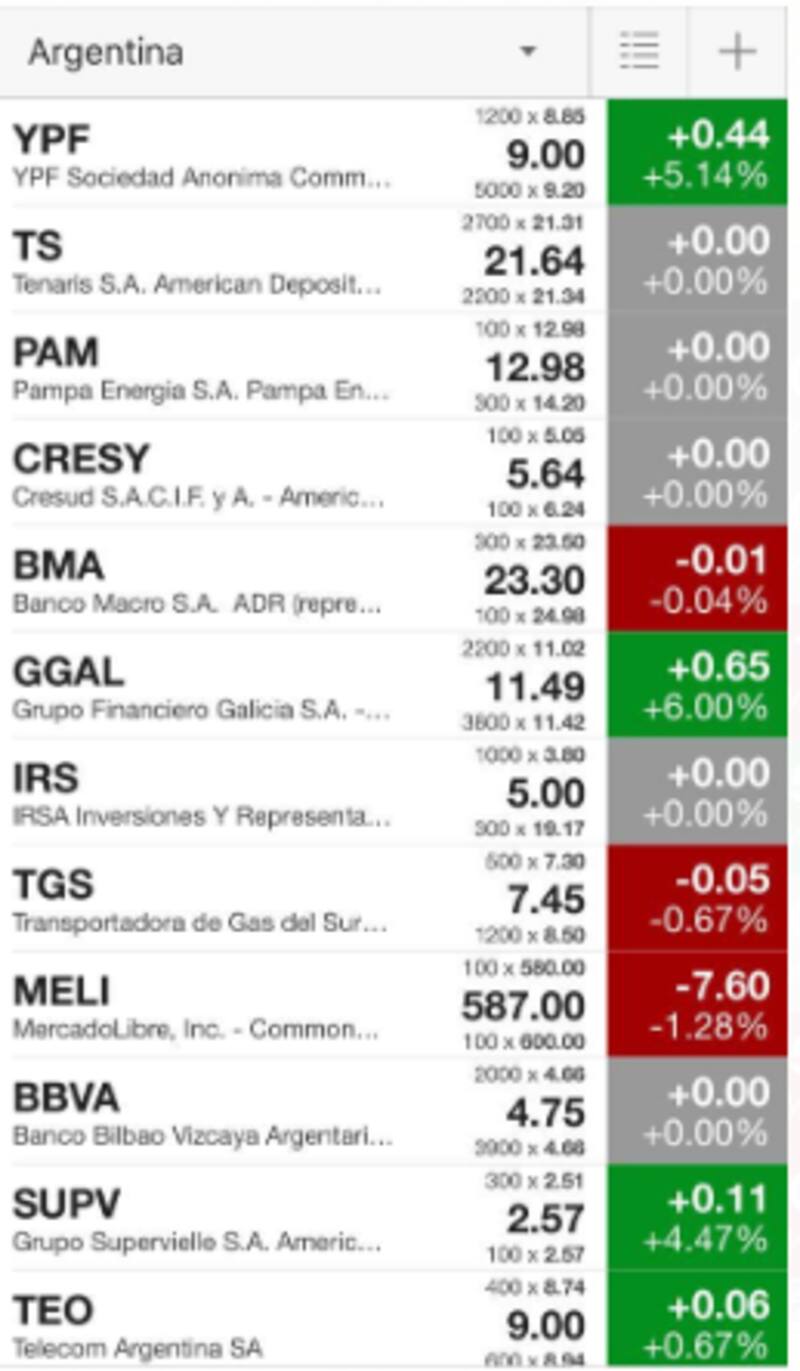The height and width of the screenshot is (1371, 800).
Task: Select the CRESY Cresud quote
Action: click(200, 475)
